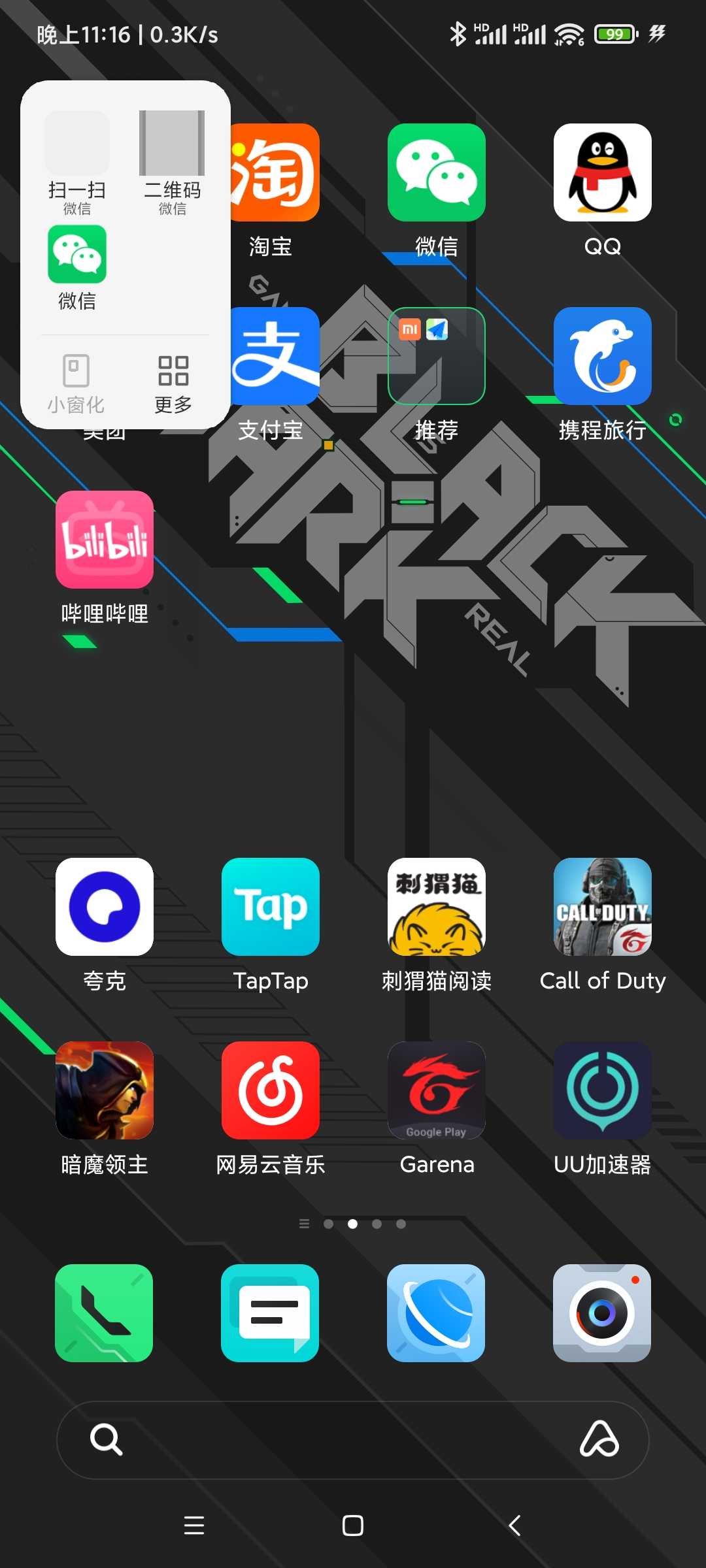Tap the system home button
Image resolution: width=706 pixels, height=1568 pixels.
pos(353,1526)
